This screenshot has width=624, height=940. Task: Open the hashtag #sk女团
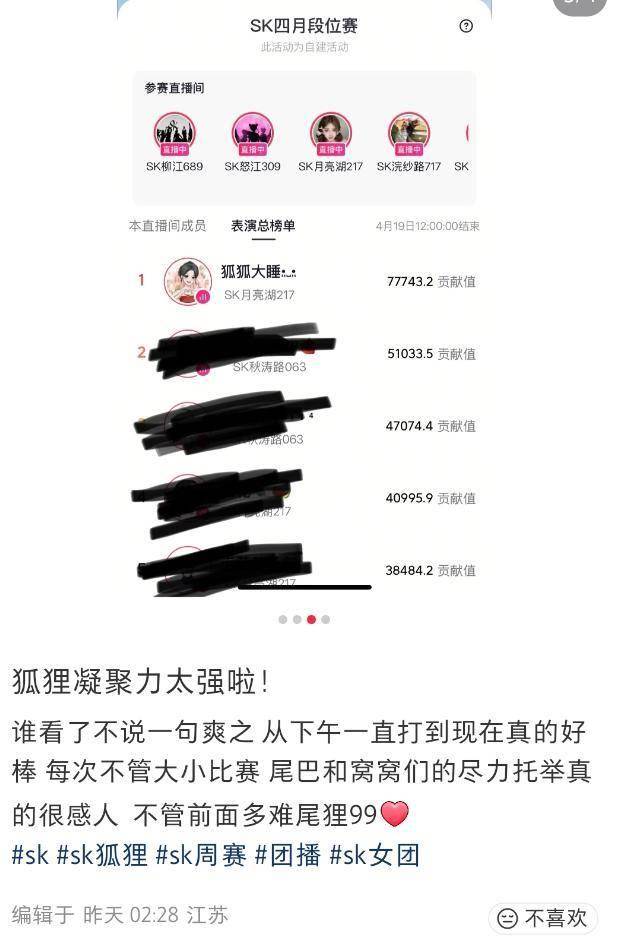point(374,855)
